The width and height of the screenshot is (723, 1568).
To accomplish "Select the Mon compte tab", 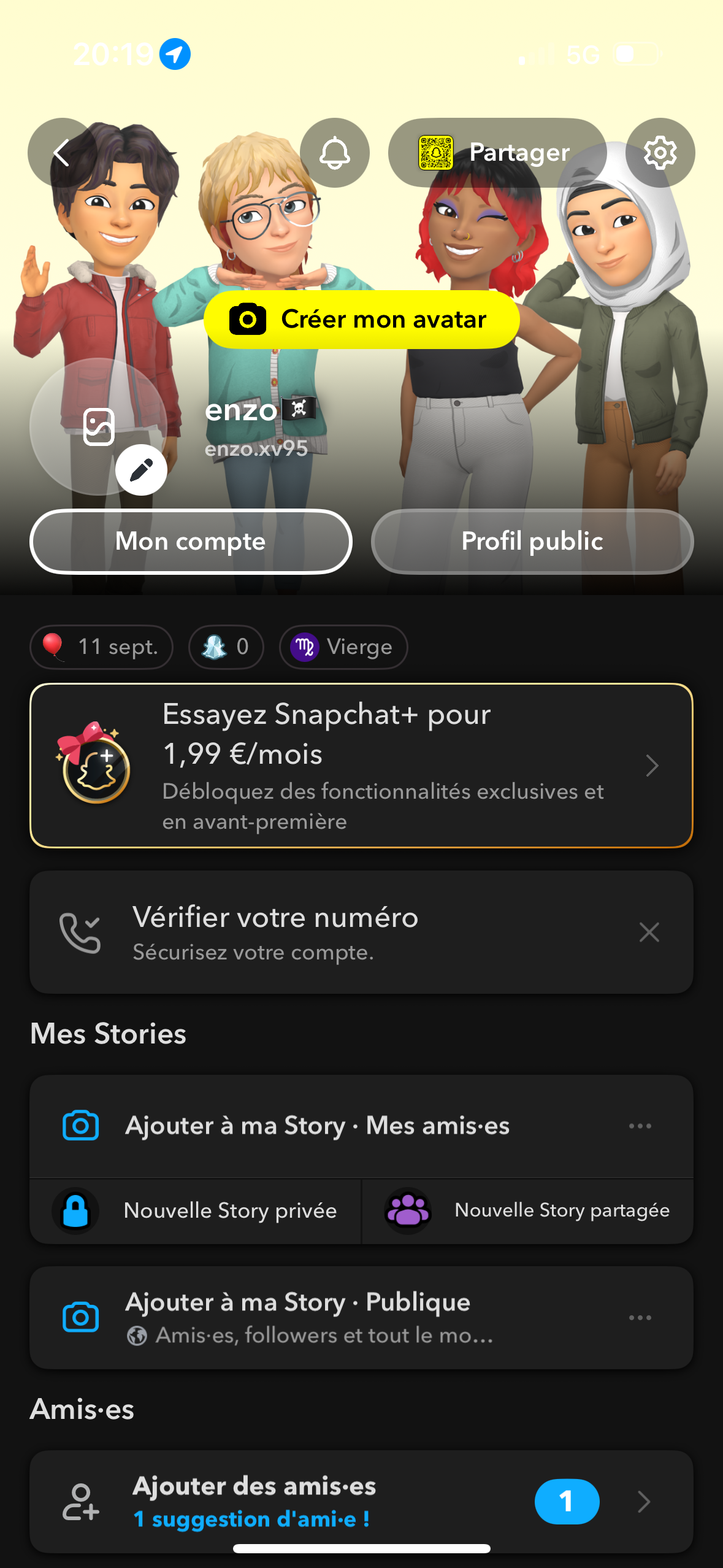I will [191, 541].
